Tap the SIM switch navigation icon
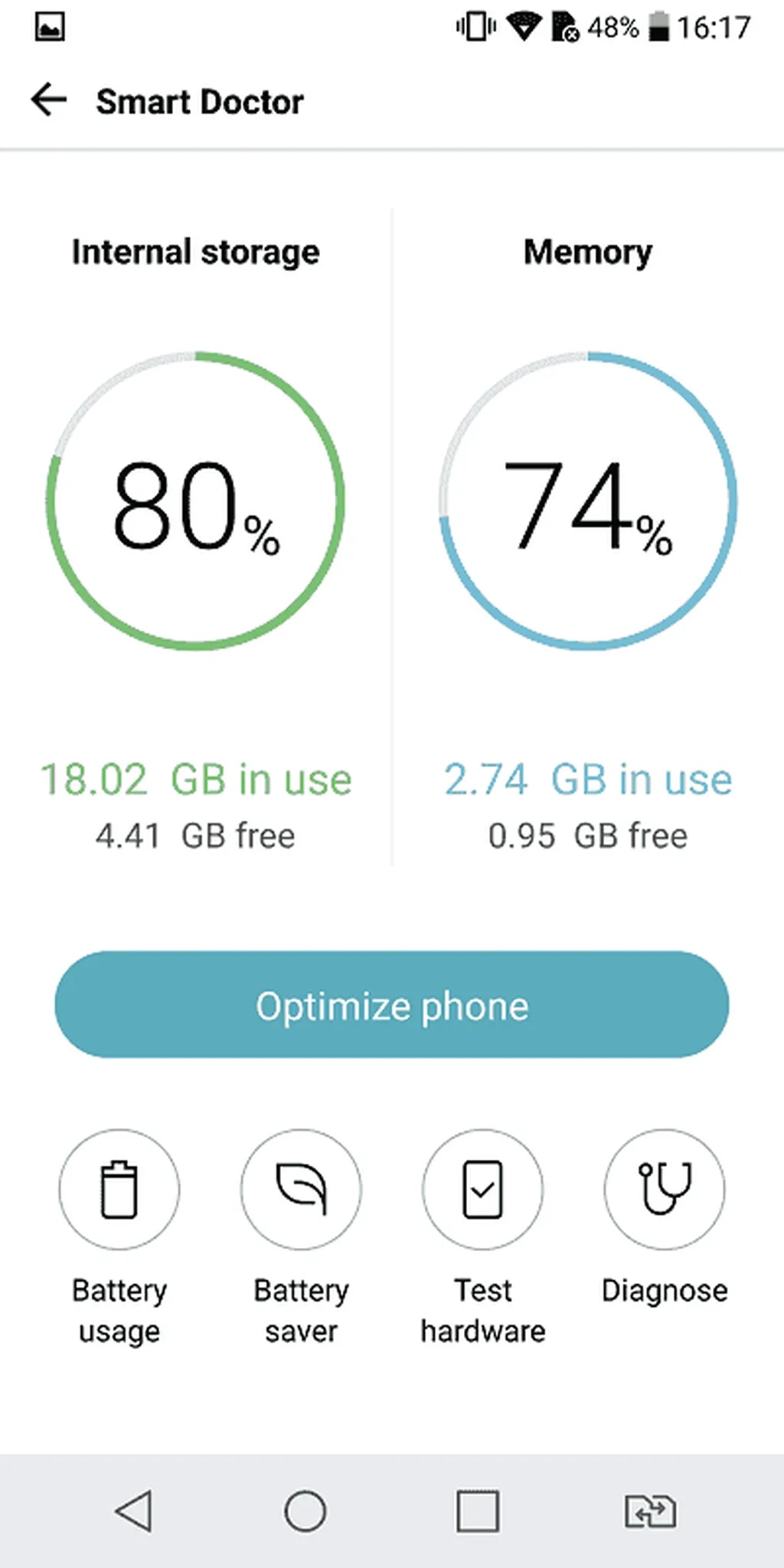The image size is (784, 1568). pos(650,1511)
